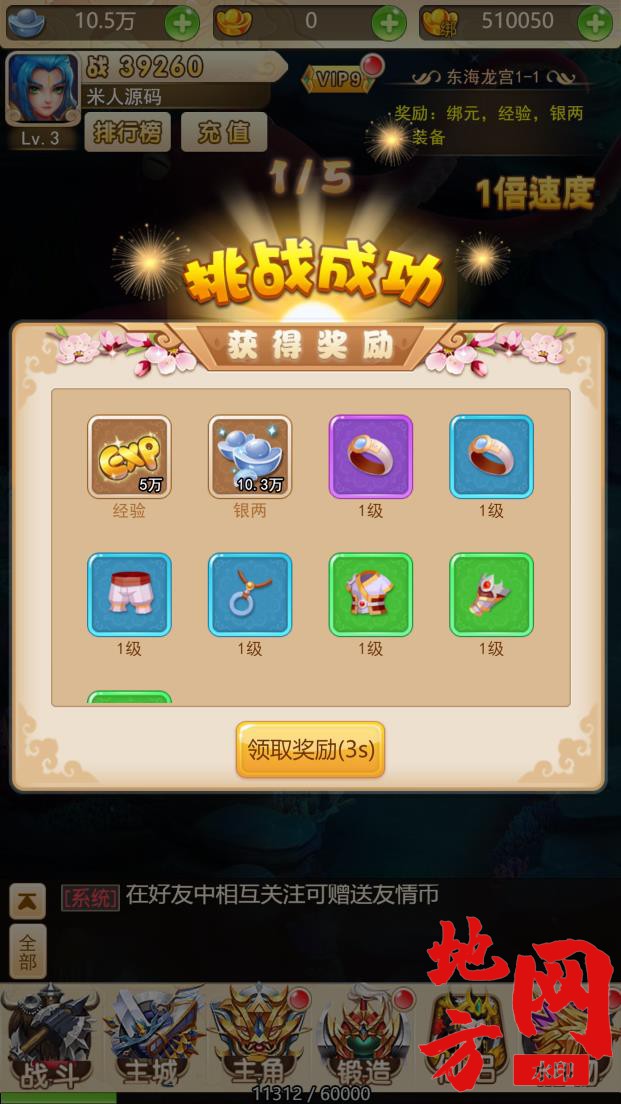Add silver via plus next to 10.5万
The width and height of the screenshot is (621, 1104).
point(182,22)
